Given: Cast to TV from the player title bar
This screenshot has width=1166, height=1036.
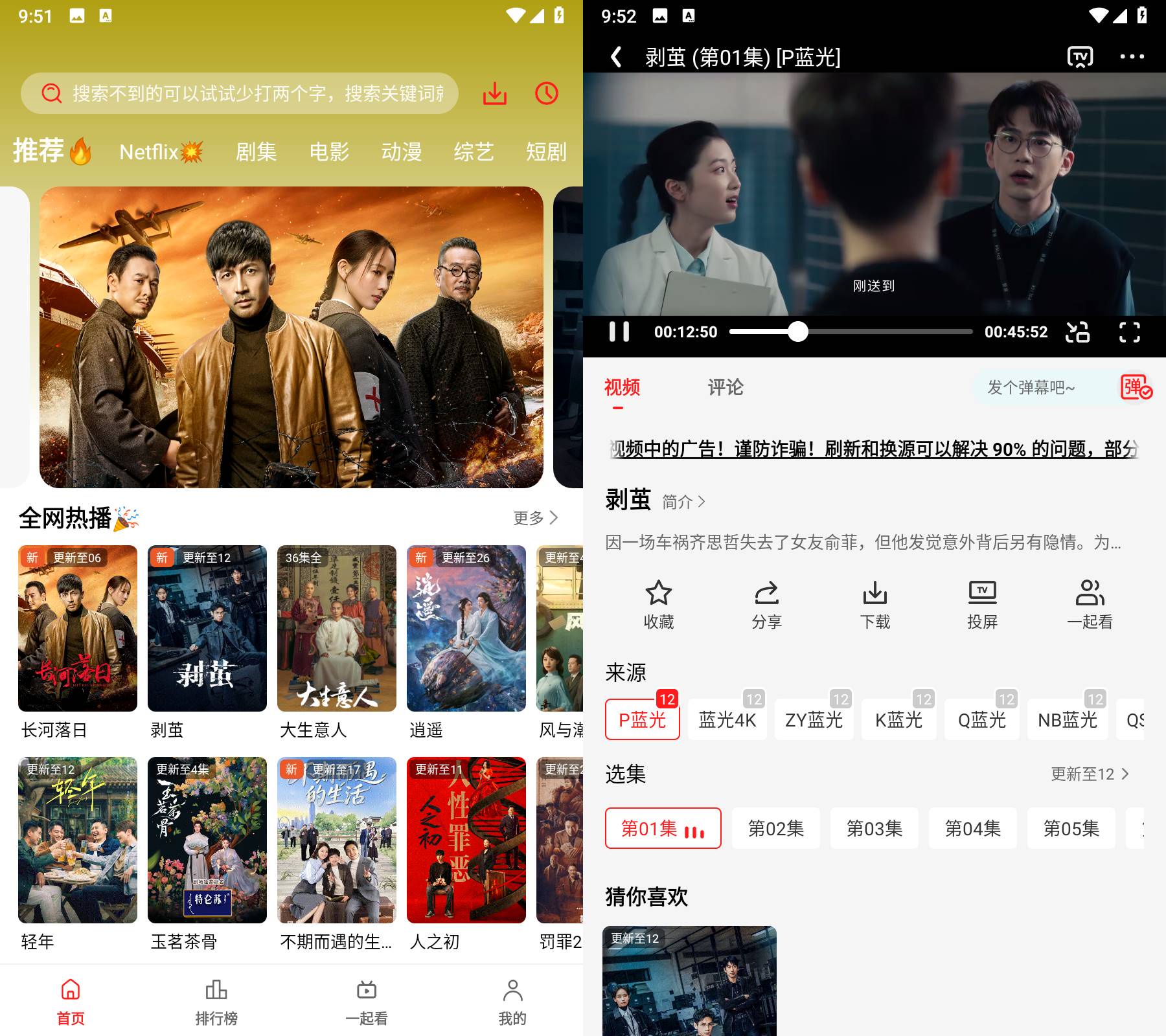Looking at the screenshot, I should point(1080,57).
